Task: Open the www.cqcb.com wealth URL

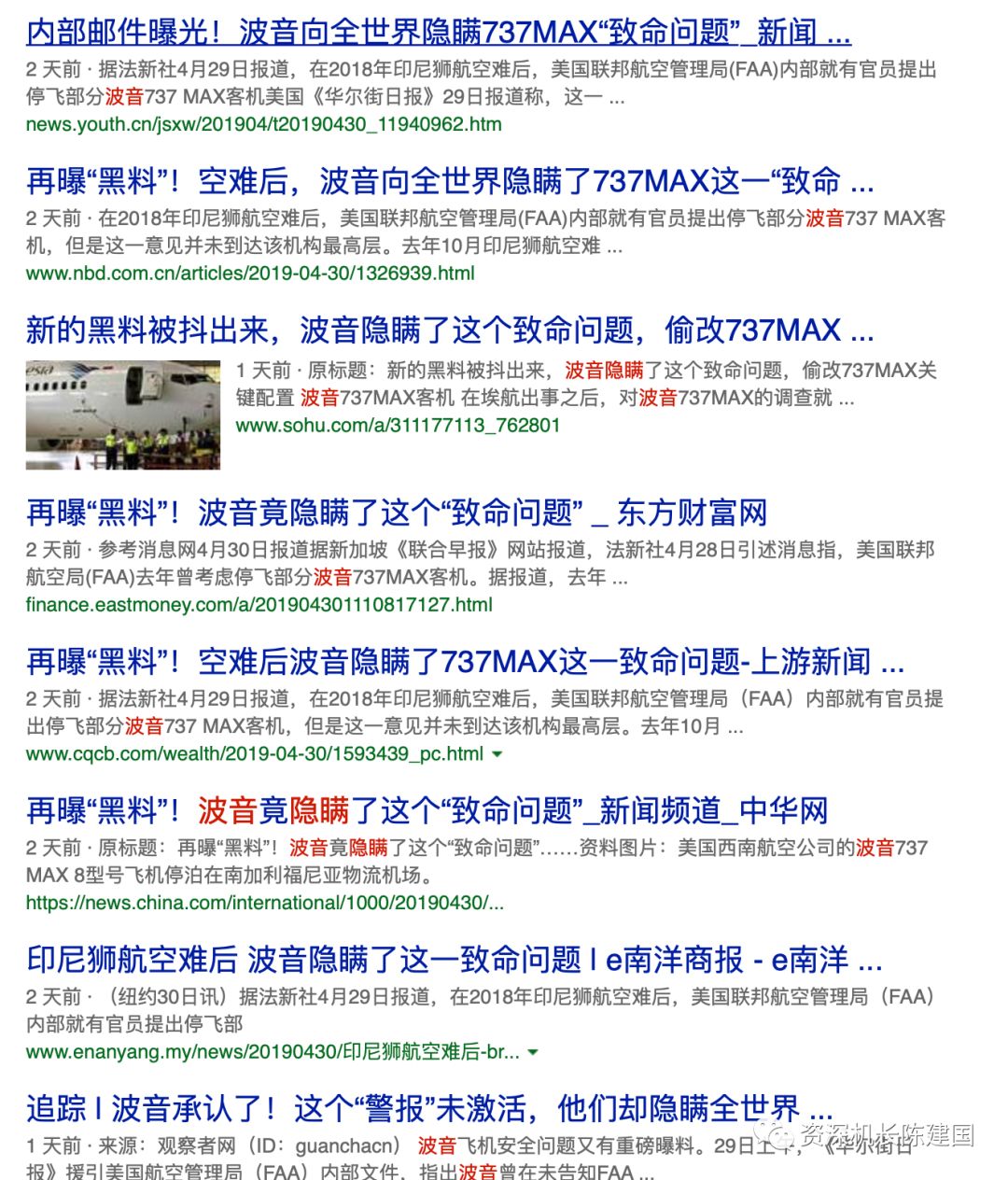Action: pyautogui.click(x=250, y=754)
